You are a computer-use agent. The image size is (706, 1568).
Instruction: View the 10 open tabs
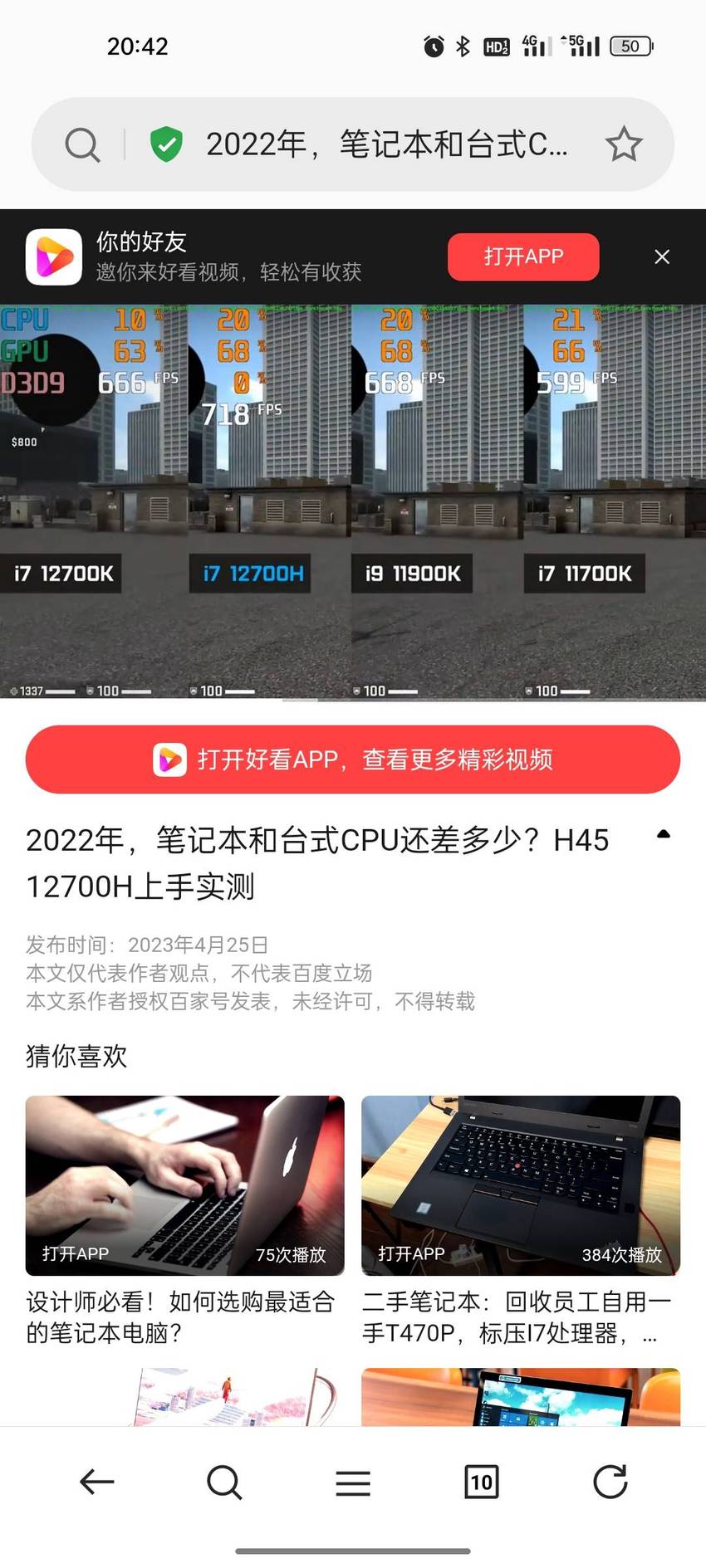point(482,1482)
